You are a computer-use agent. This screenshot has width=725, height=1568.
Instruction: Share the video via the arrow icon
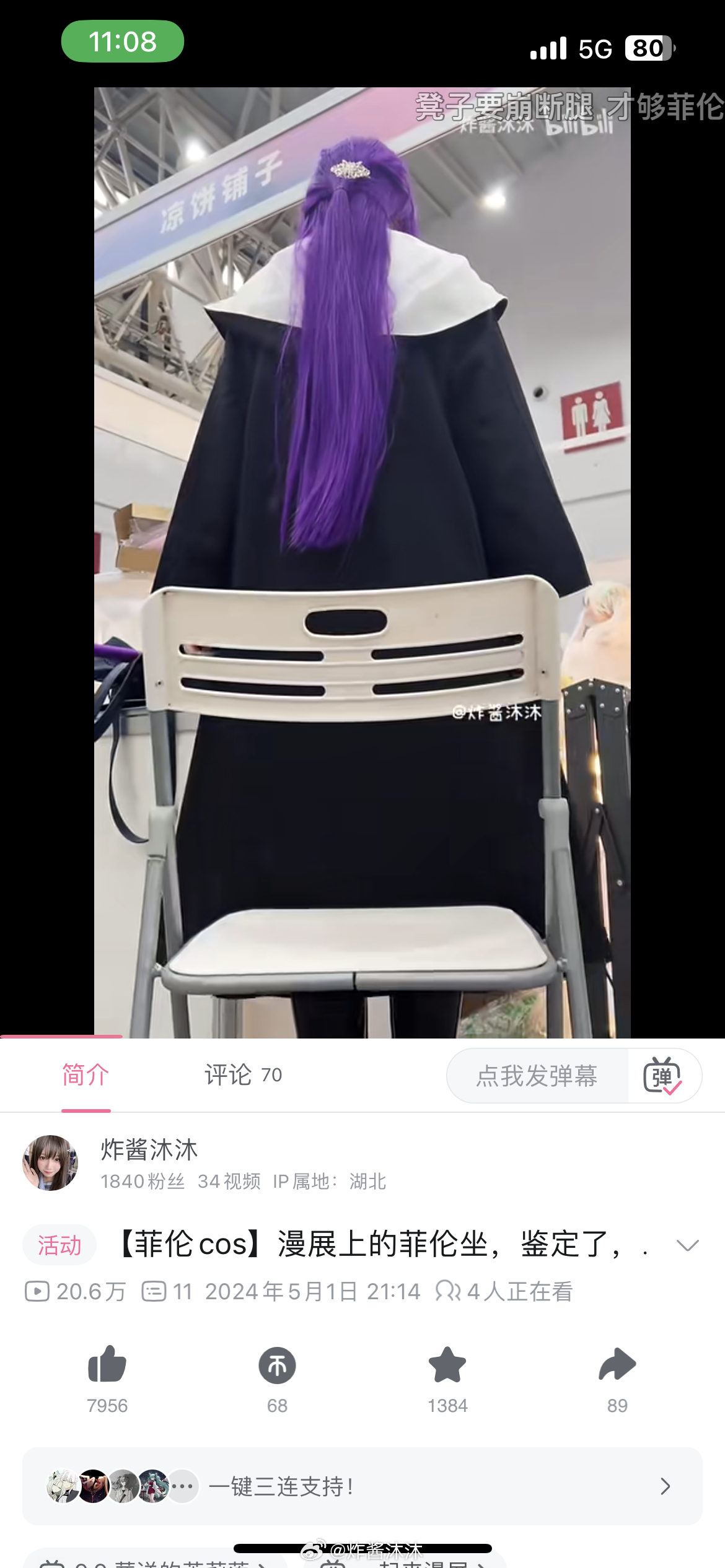point(617,1365)
